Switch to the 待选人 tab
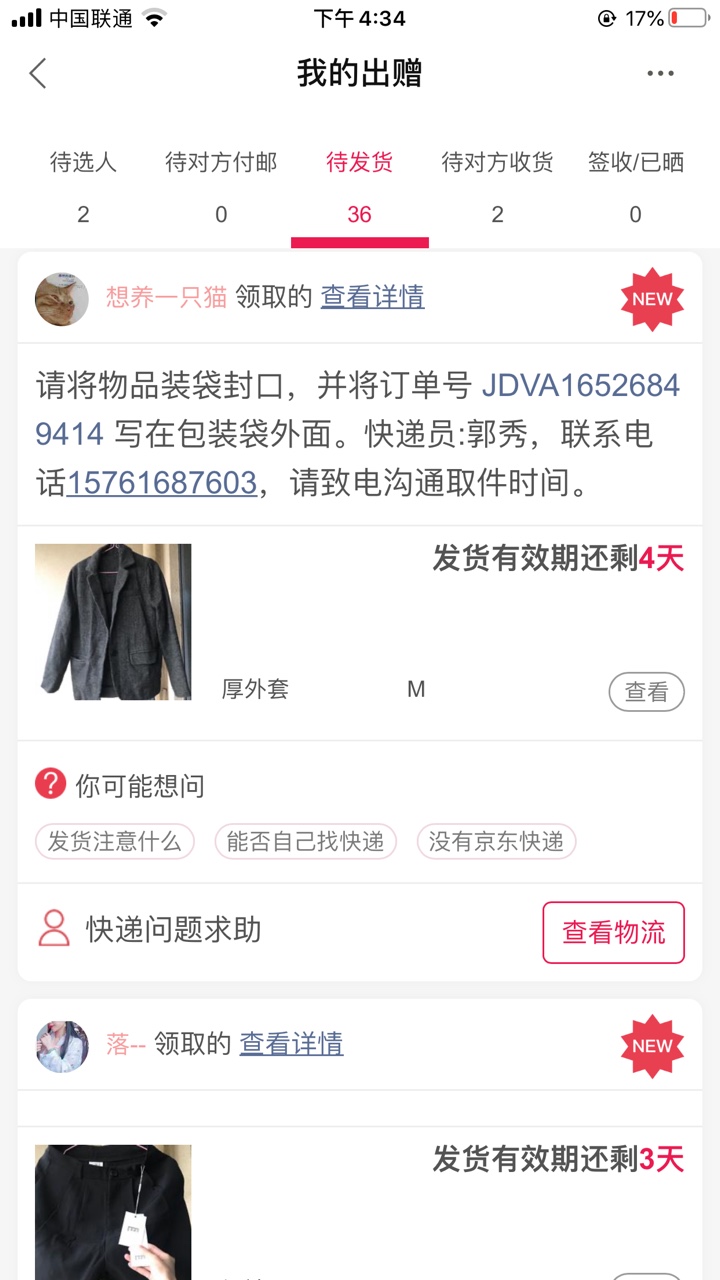The image size is (720, 1280). pyautogui.click(x=83, y=187)
